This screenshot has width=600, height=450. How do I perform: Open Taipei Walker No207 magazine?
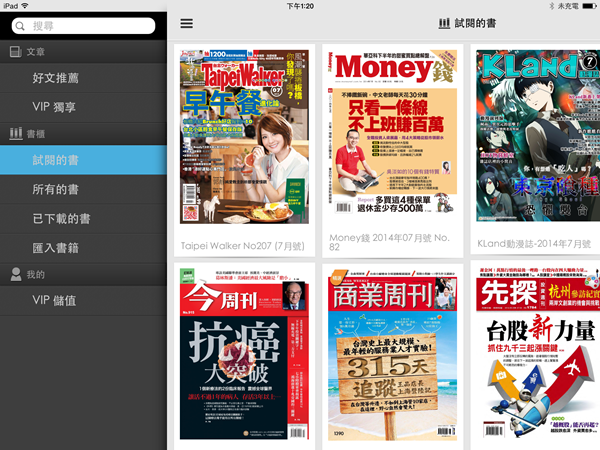[245, 137]
